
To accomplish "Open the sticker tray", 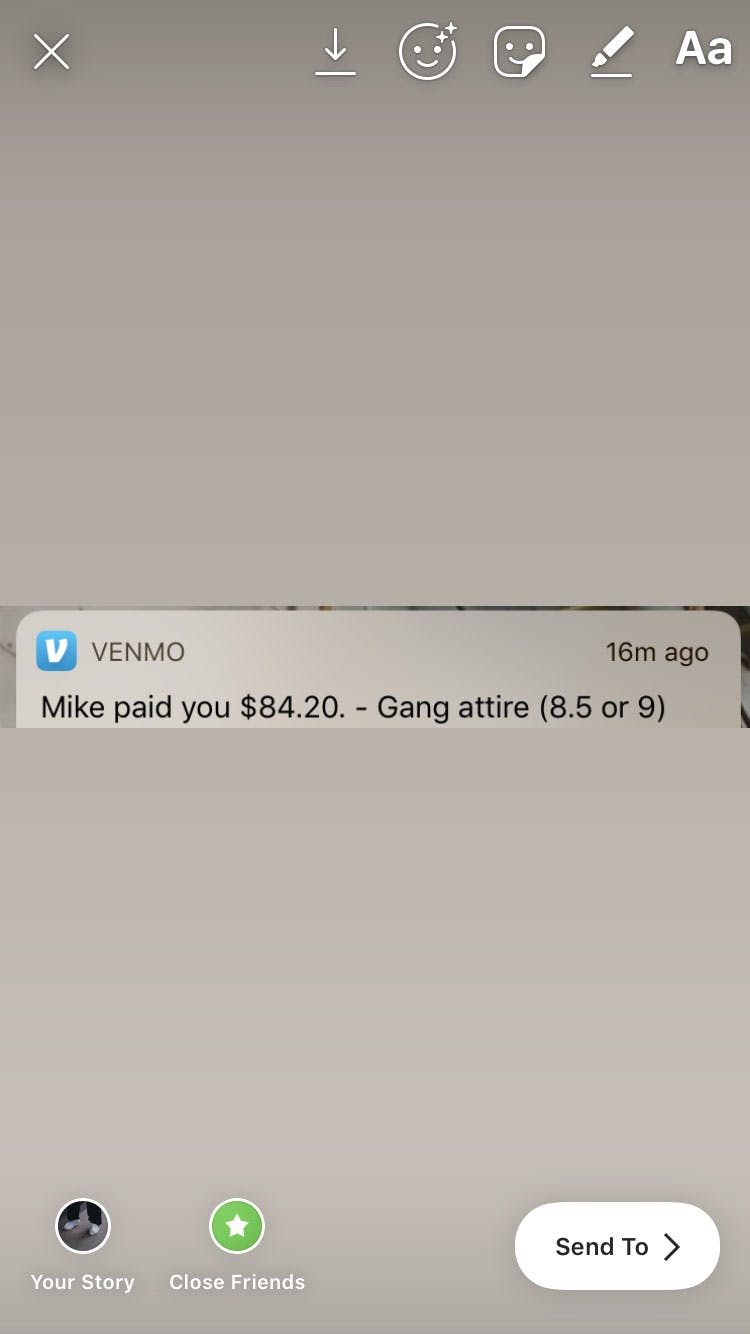I will pos(519,51).
